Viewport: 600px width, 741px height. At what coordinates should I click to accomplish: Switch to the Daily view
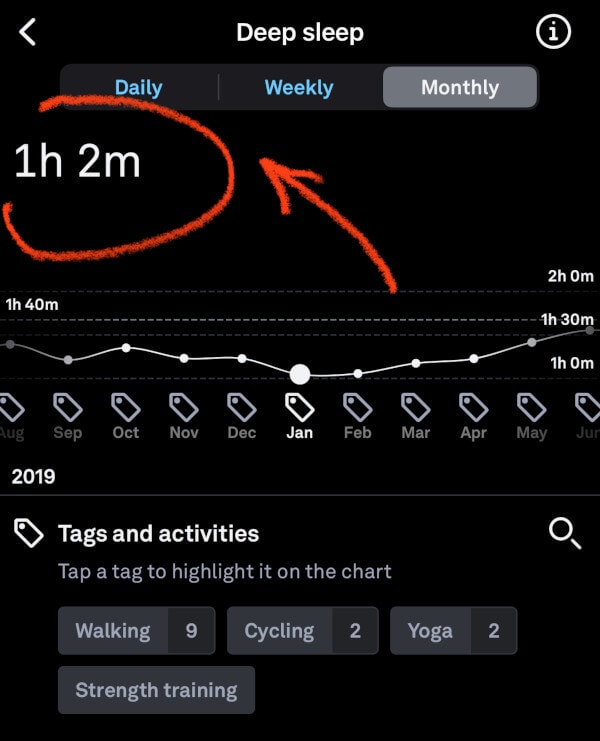coord(138,87)
